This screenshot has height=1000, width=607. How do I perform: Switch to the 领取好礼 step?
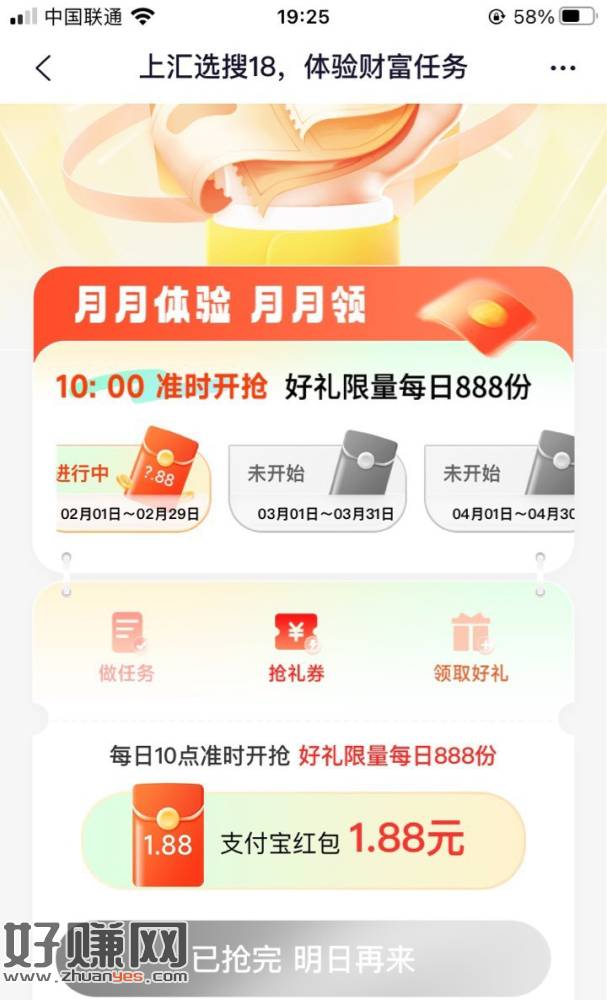pos(470,647)
